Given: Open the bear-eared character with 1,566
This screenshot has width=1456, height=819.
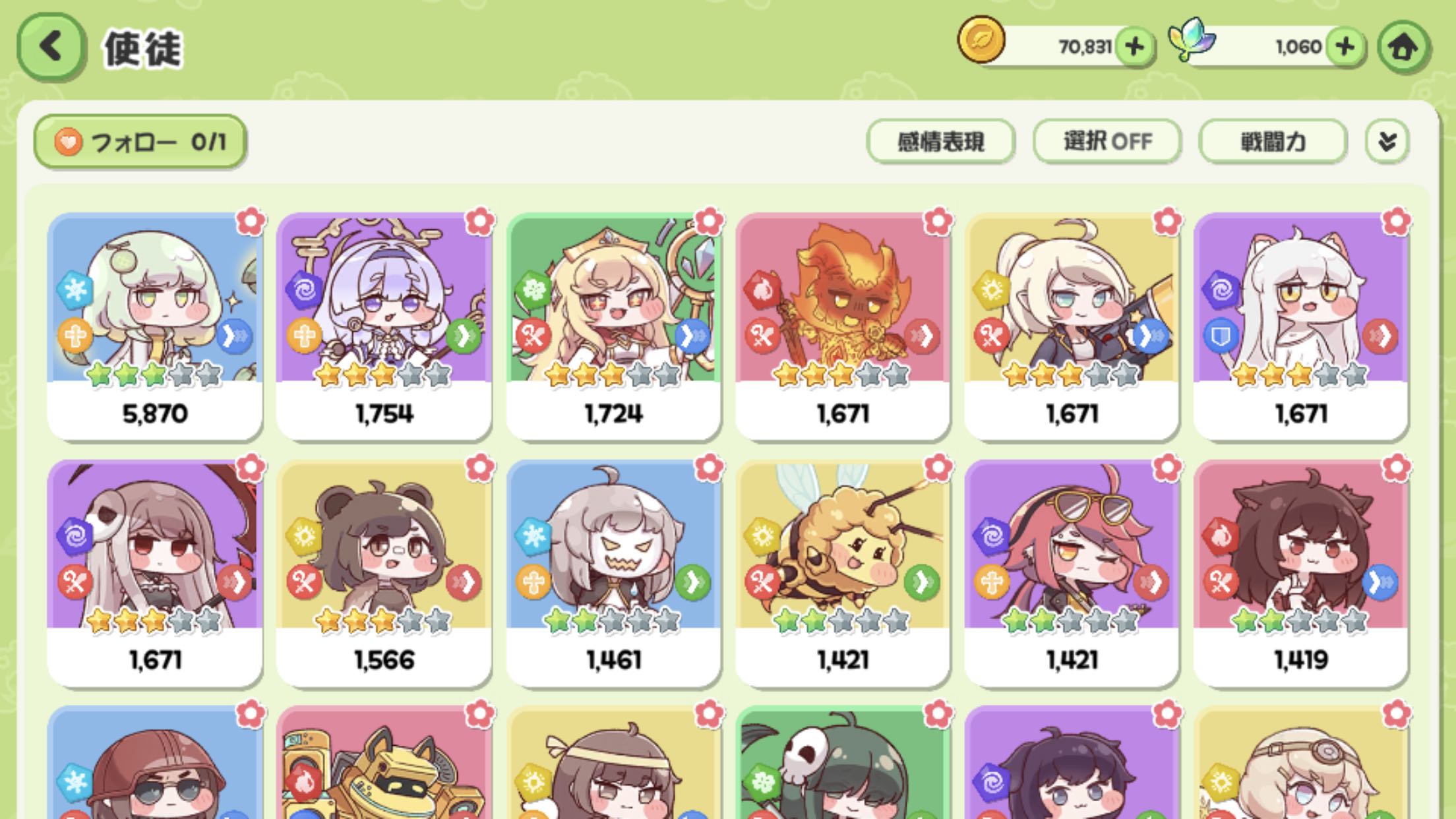Looking at the screenshot, I should [x=384, y=574].
